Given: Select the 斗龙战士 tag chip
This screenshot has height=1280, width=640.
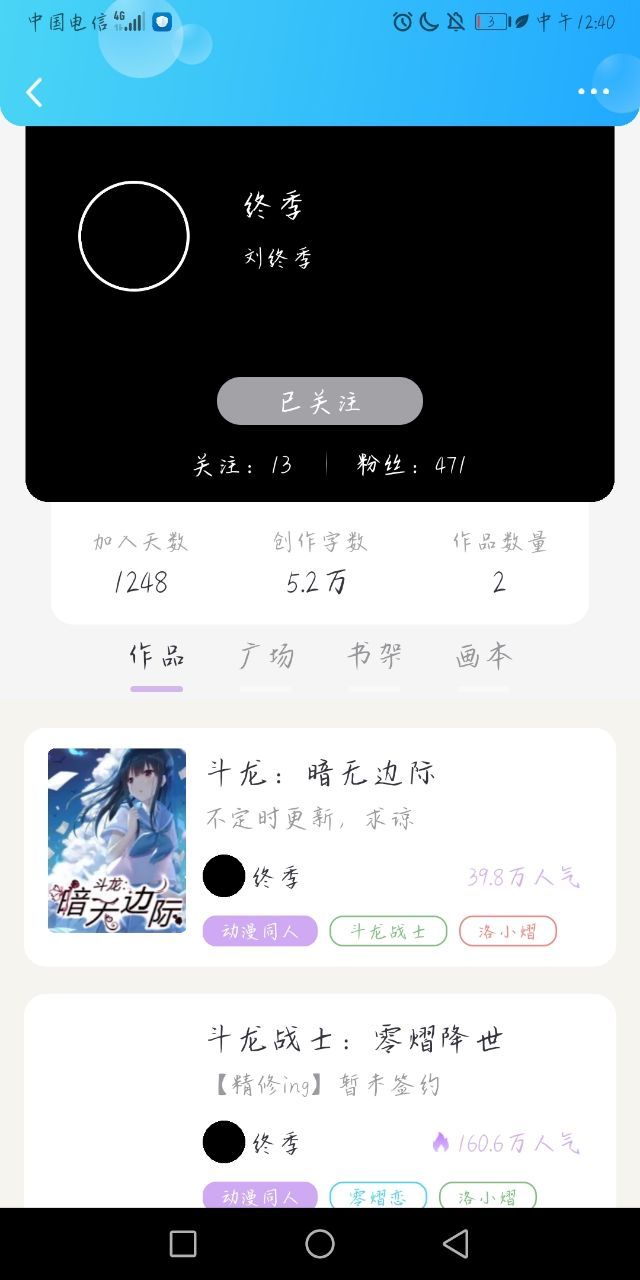Looking at the screenshot, I should click(x=388, y=931).
